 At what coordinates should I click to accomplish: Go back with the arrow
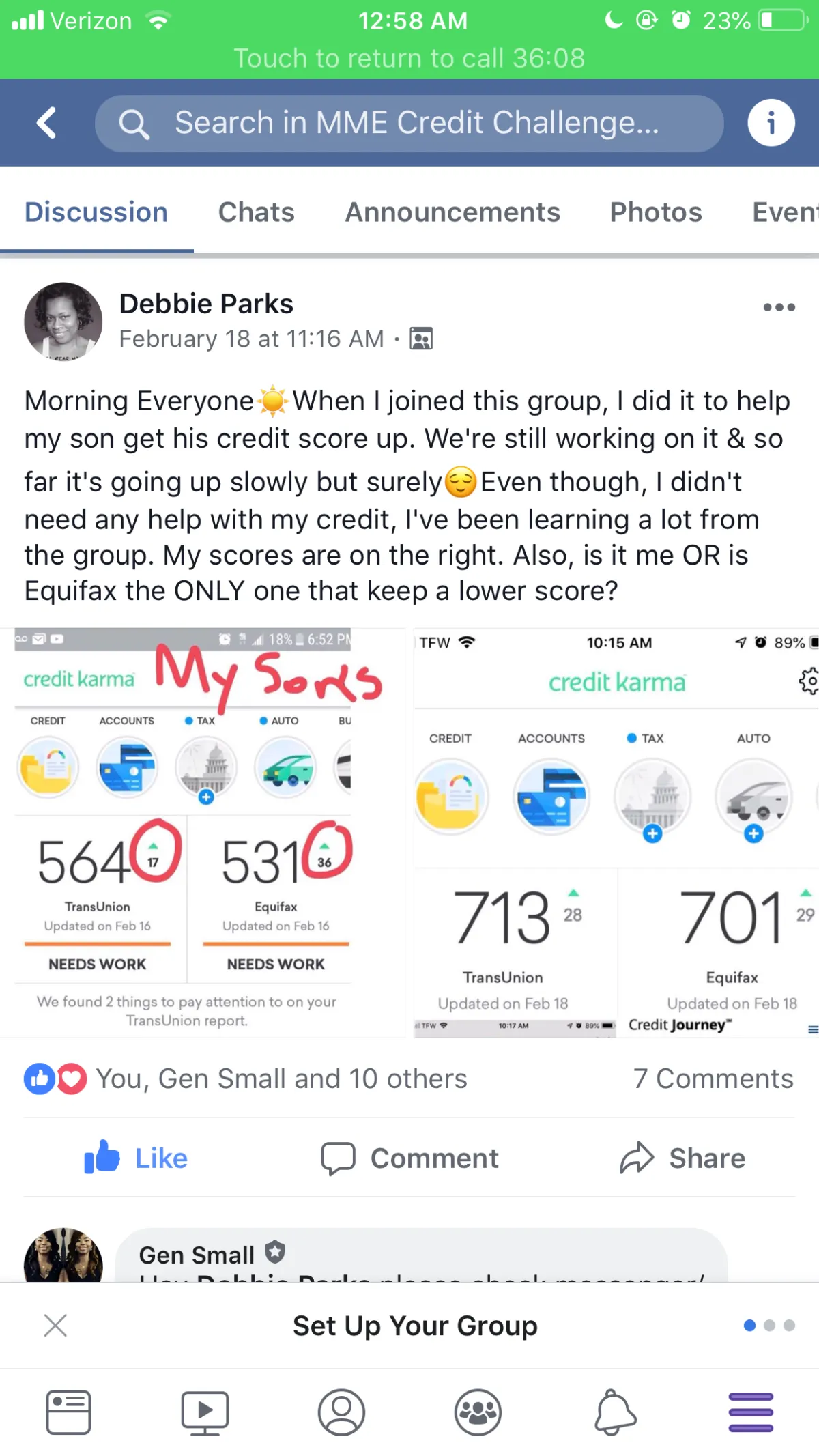point(46,123)
